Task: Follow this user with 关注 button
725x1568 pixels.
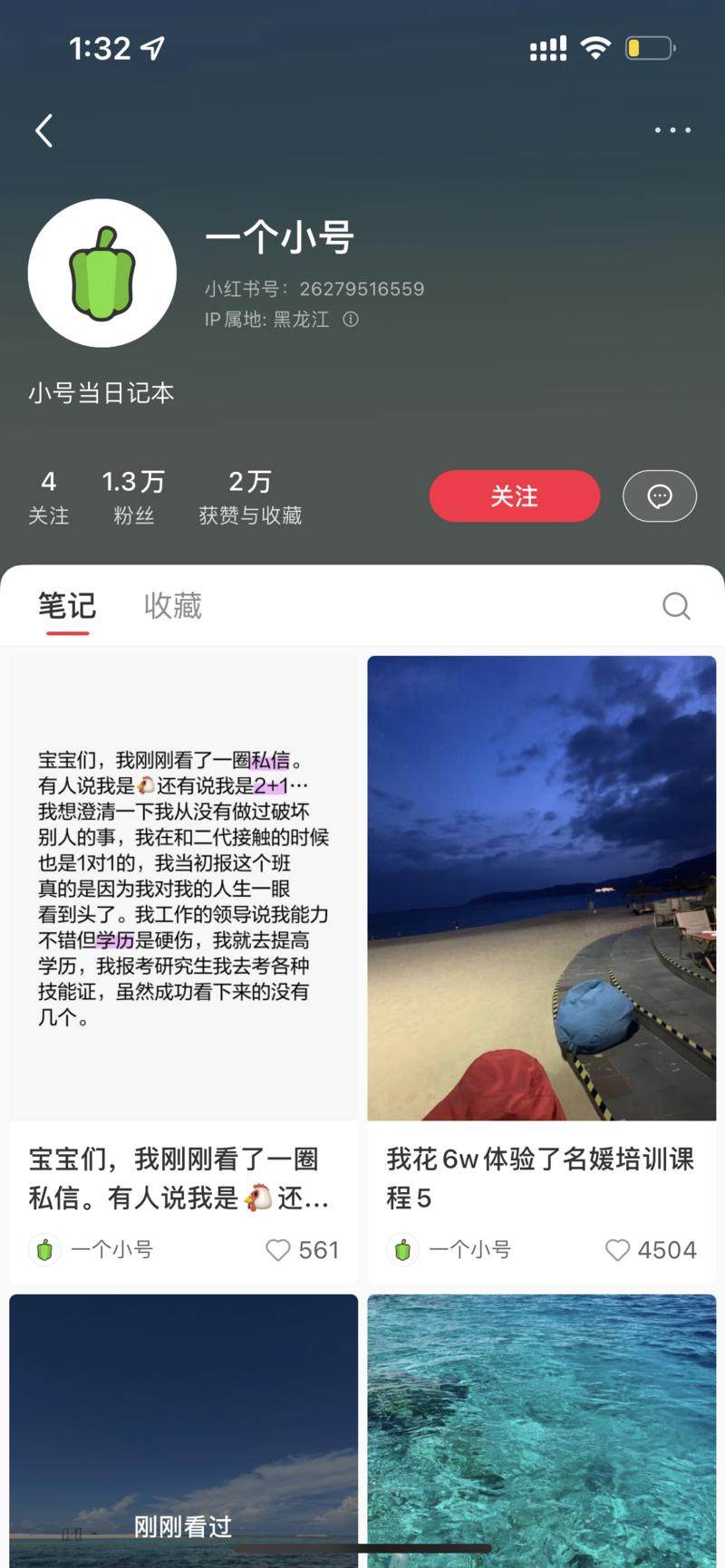Action: coord(514,495)
